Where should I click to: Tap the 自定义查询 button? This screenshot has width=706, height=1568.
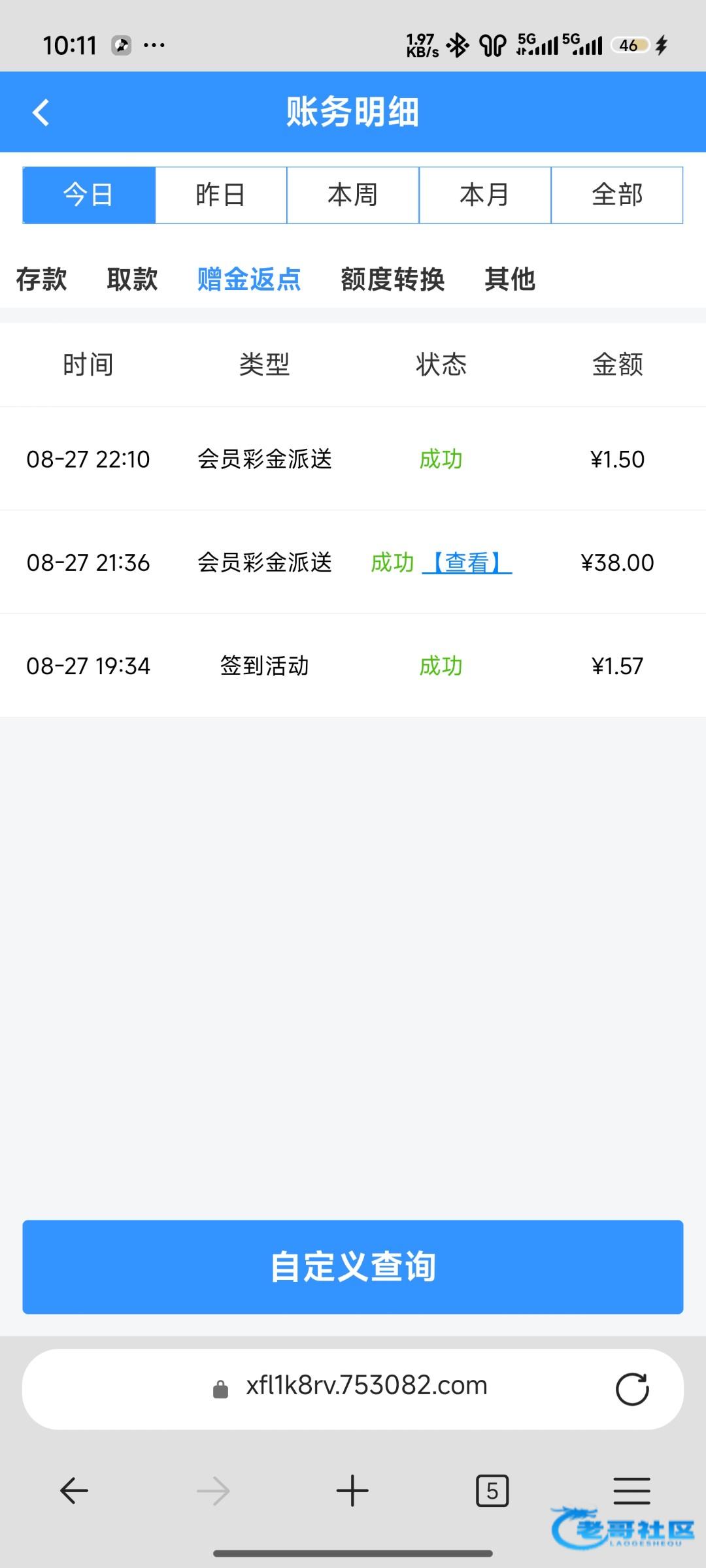pos(353,1267)
